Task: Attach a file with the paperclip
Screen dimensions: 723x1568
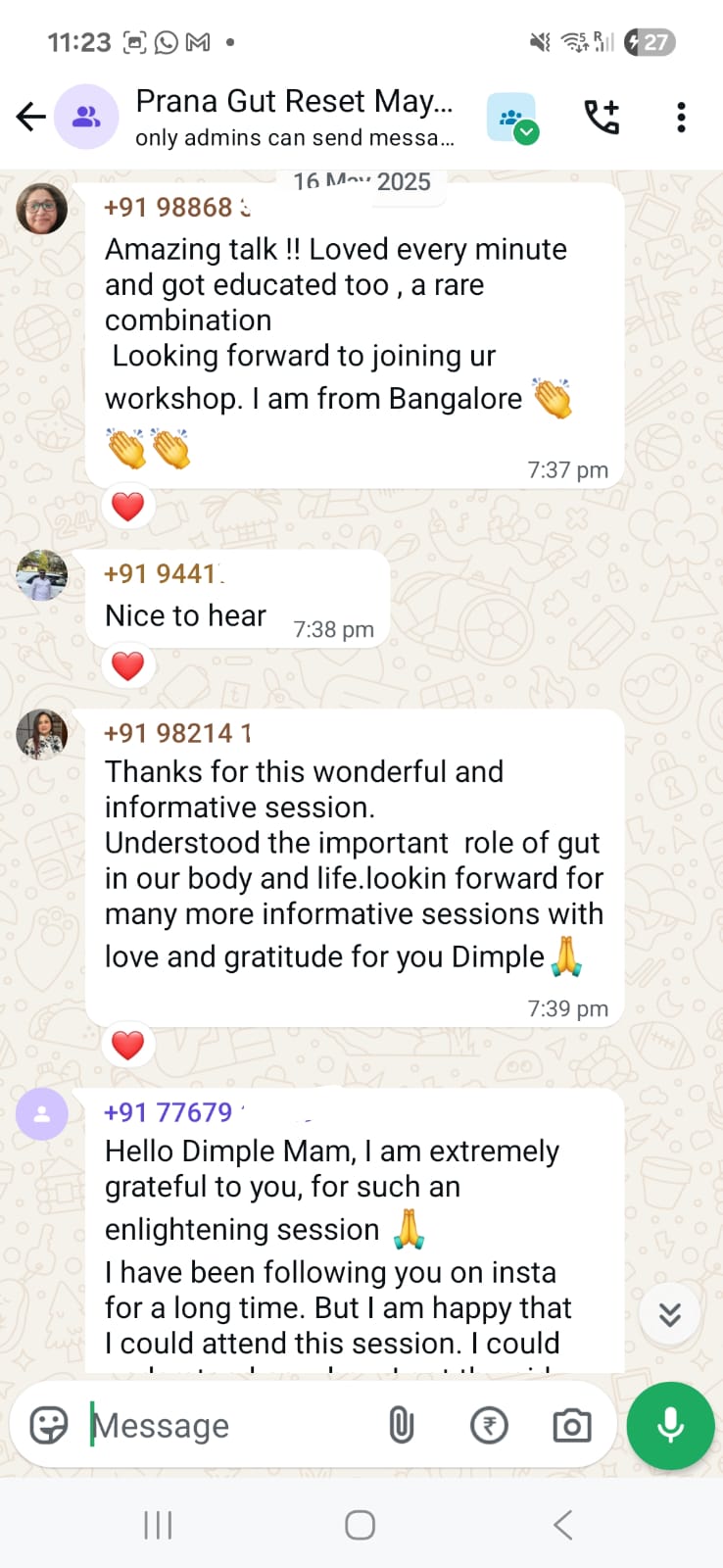Action: pyautogui.click(x=402, y=1426)
